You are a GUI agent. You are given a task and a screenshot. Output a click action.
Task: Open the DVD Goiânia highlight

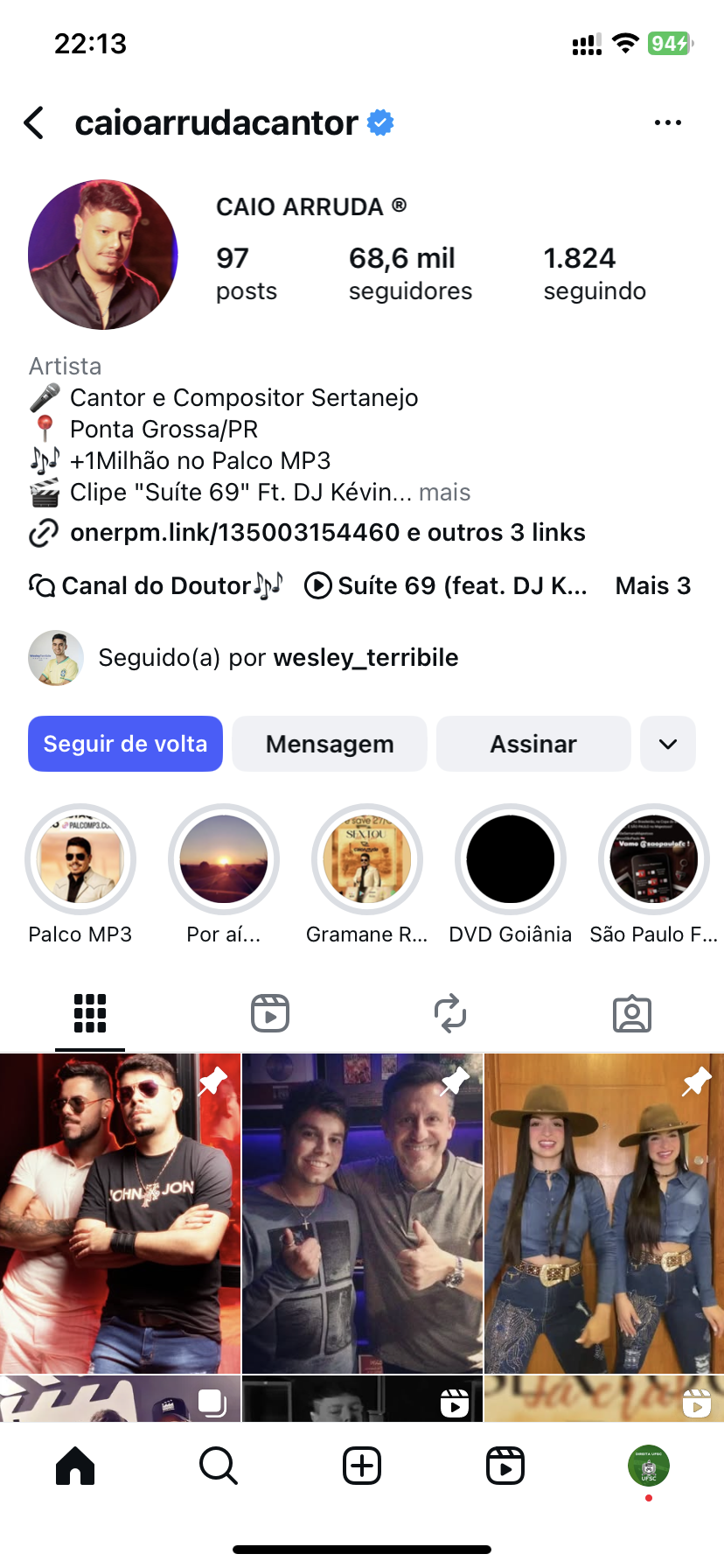(511, 859)
